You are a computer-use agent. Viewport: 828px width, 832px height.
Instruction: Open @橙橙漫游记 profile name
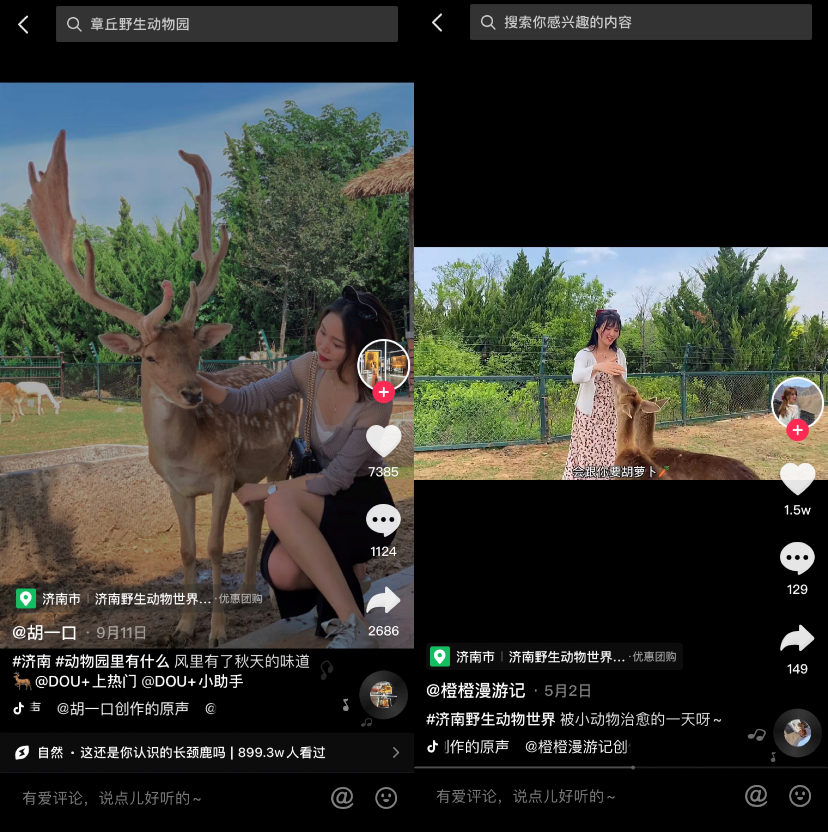coord(476,690)
